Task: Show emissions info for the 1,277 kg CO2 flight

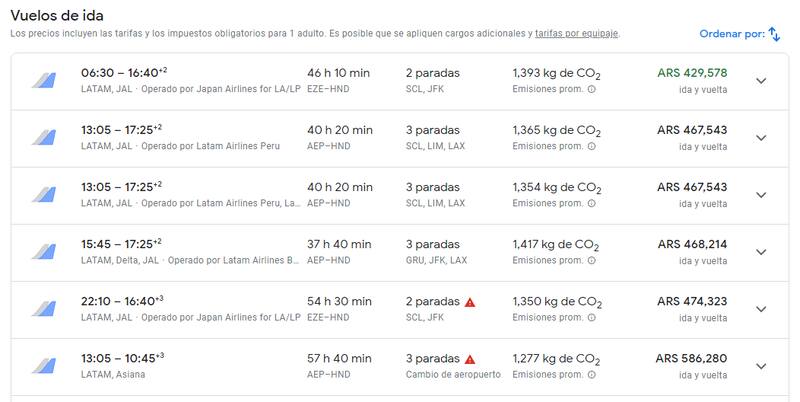Action: pyautogui.click(x=592, y=375)
